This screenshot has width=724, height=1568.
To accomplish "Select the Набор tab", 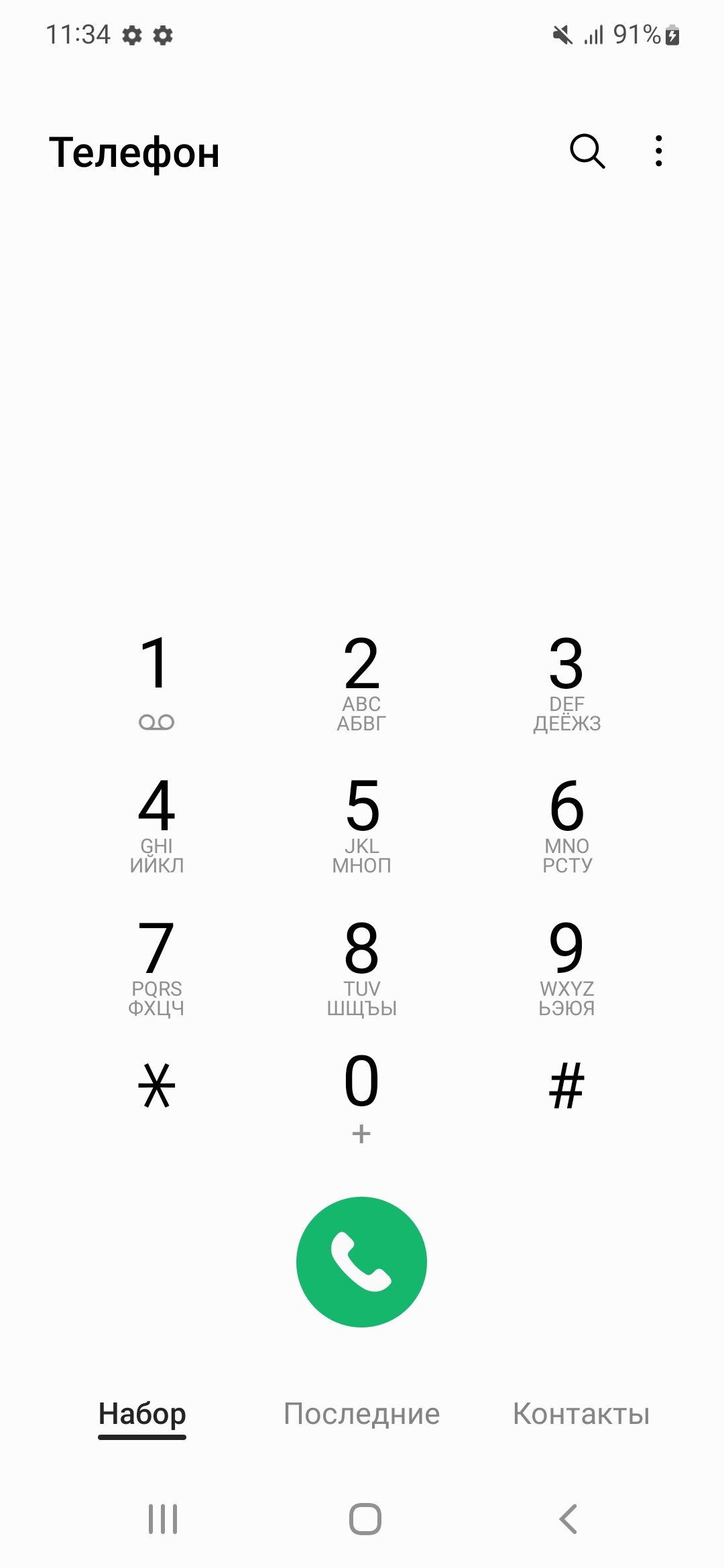I will [x=142, y=1414].
